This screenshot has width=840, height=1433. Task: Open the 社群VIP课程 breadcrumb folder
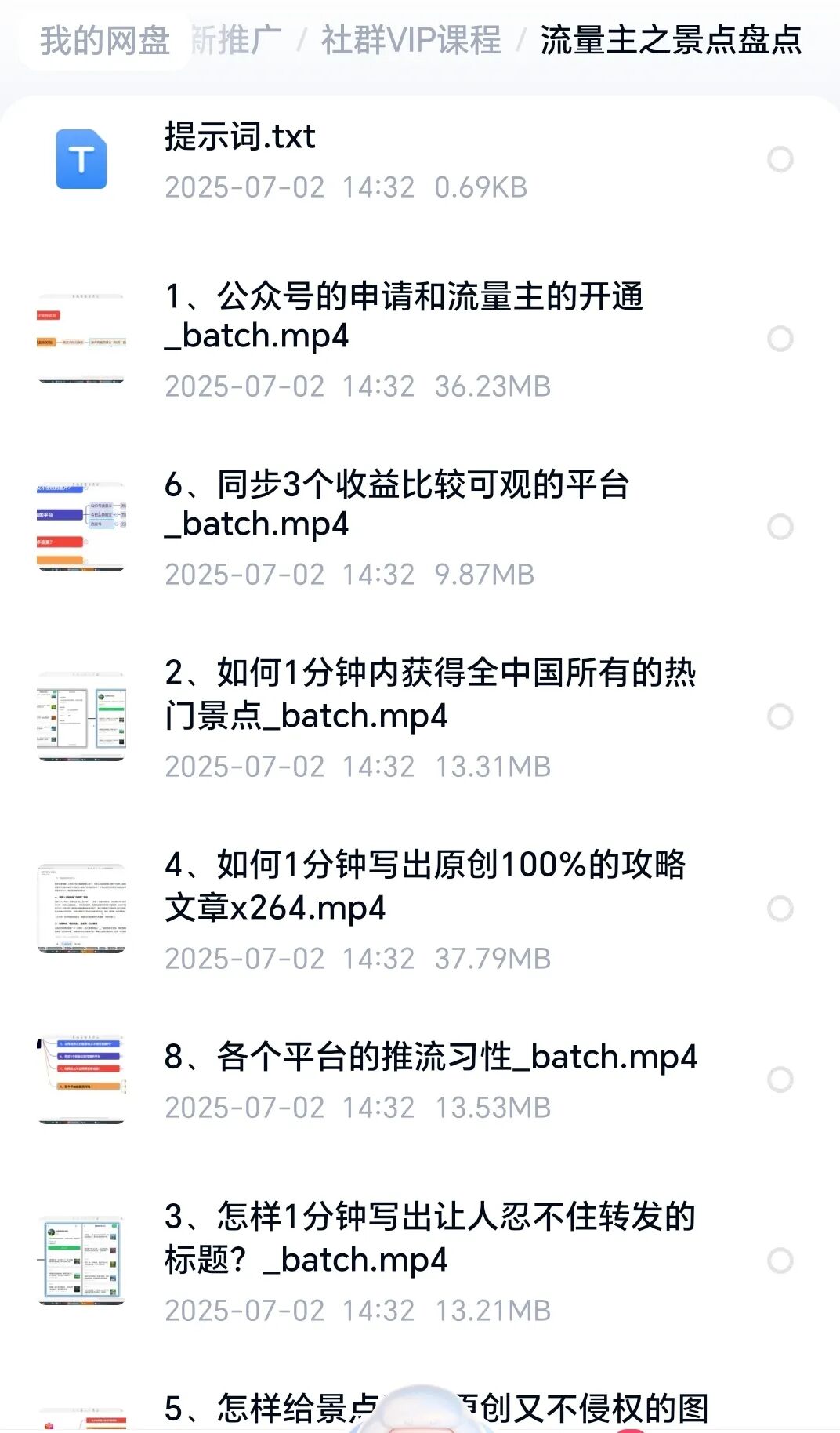411,41
